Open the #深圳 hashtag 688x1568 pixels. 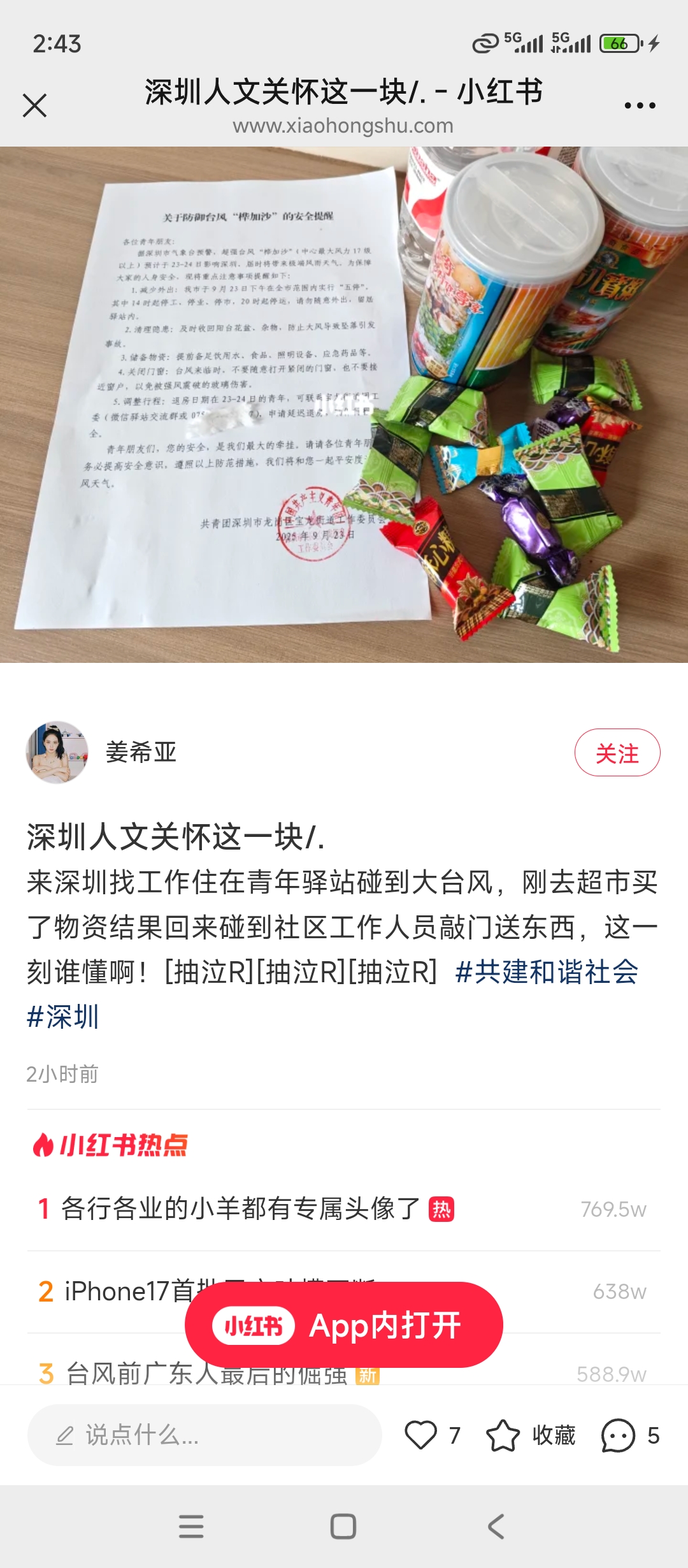[x=63, y=1017]
